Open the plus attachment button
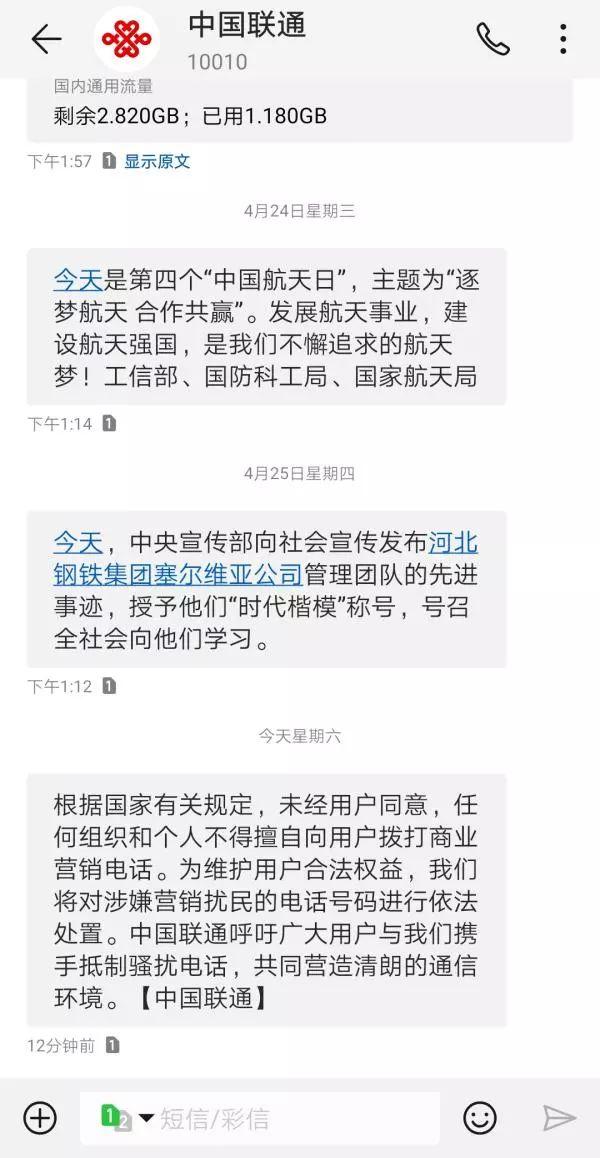Viewport: 600px width, 1158px height. 40,1117
